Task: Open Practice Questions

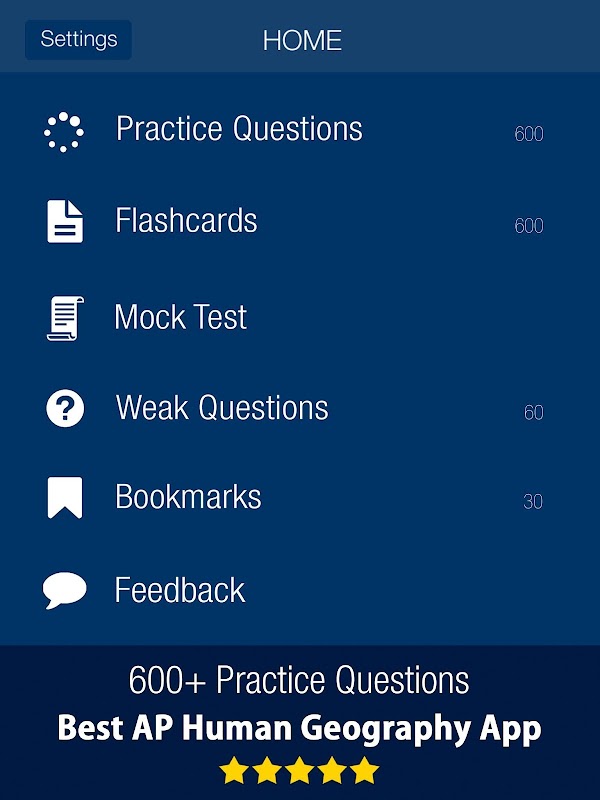Action: click(239, 130)
